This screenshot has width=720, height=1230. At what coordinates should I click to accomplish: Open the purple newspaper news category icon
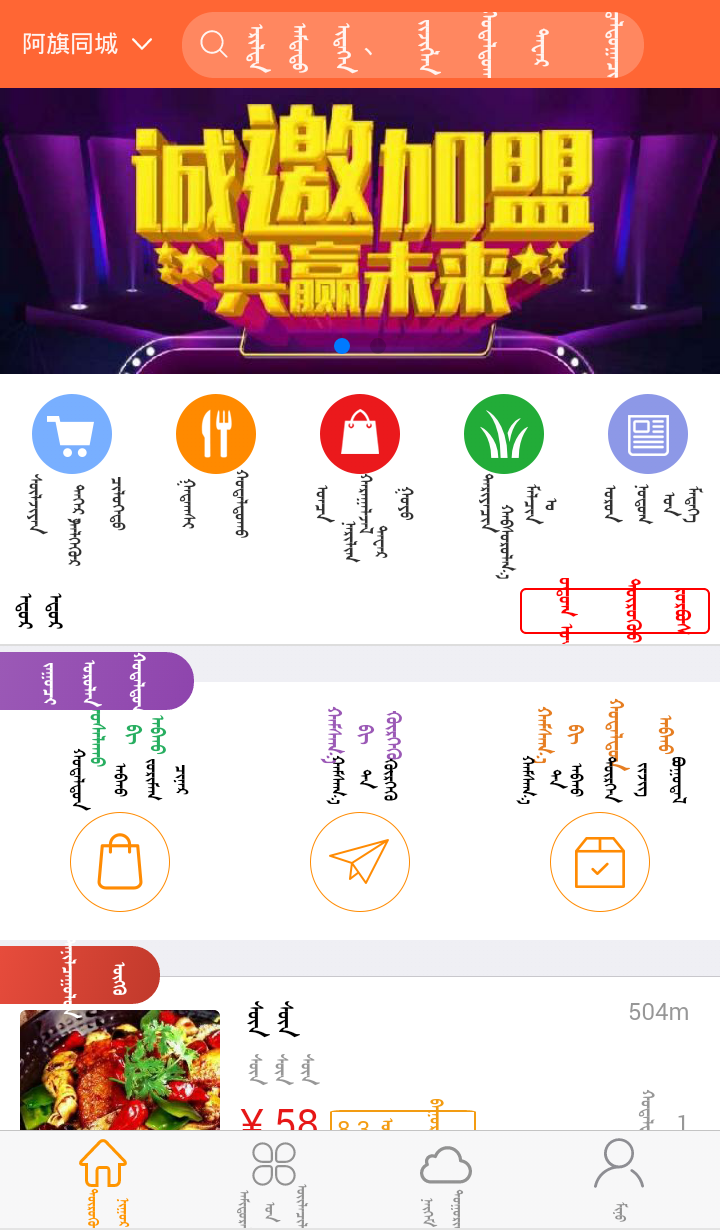pyautogui.click(x=647, y=433)
